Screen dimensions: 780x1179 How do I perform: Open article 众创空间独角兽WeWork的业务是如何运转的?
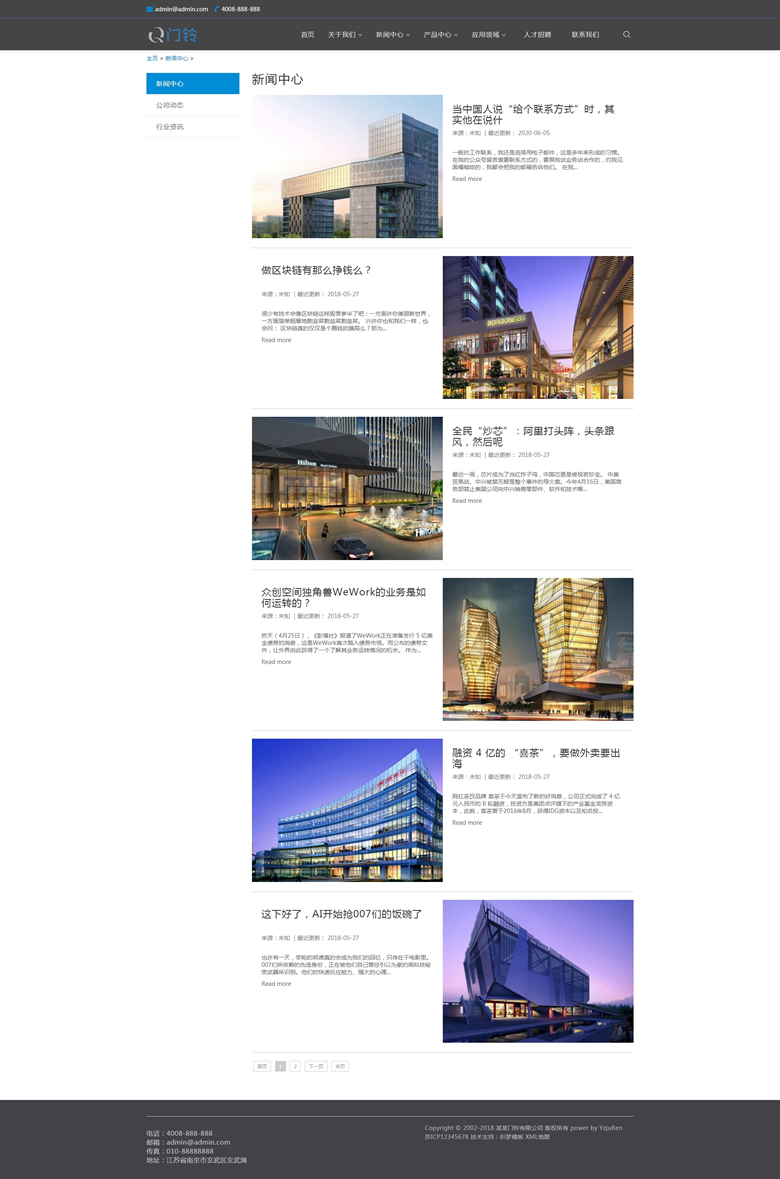(343, 597)
